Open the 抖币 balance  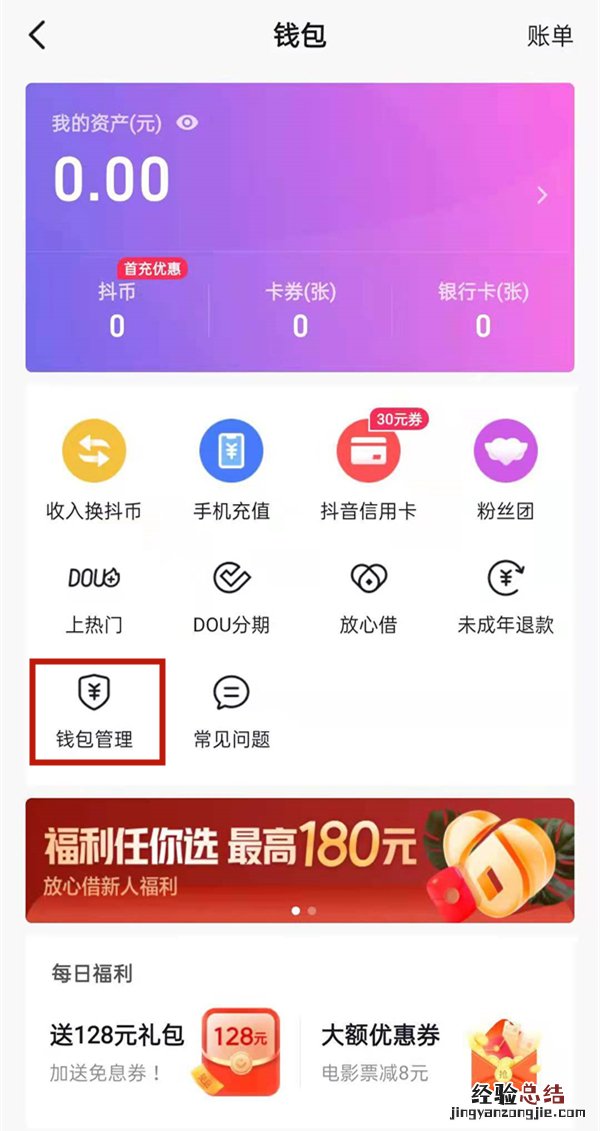pyautogui.click(x=117, y=310)
